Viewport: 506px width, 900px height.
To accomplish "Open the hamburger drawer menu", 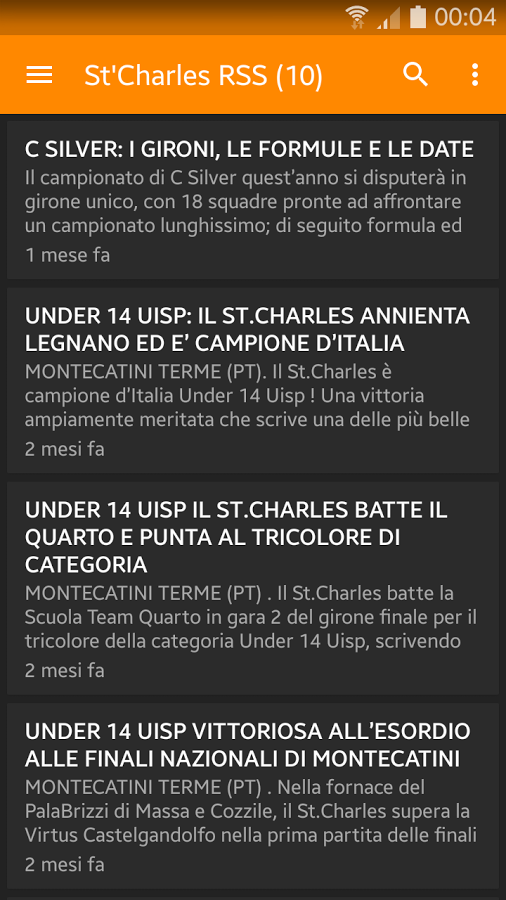I will click(39, 75).
